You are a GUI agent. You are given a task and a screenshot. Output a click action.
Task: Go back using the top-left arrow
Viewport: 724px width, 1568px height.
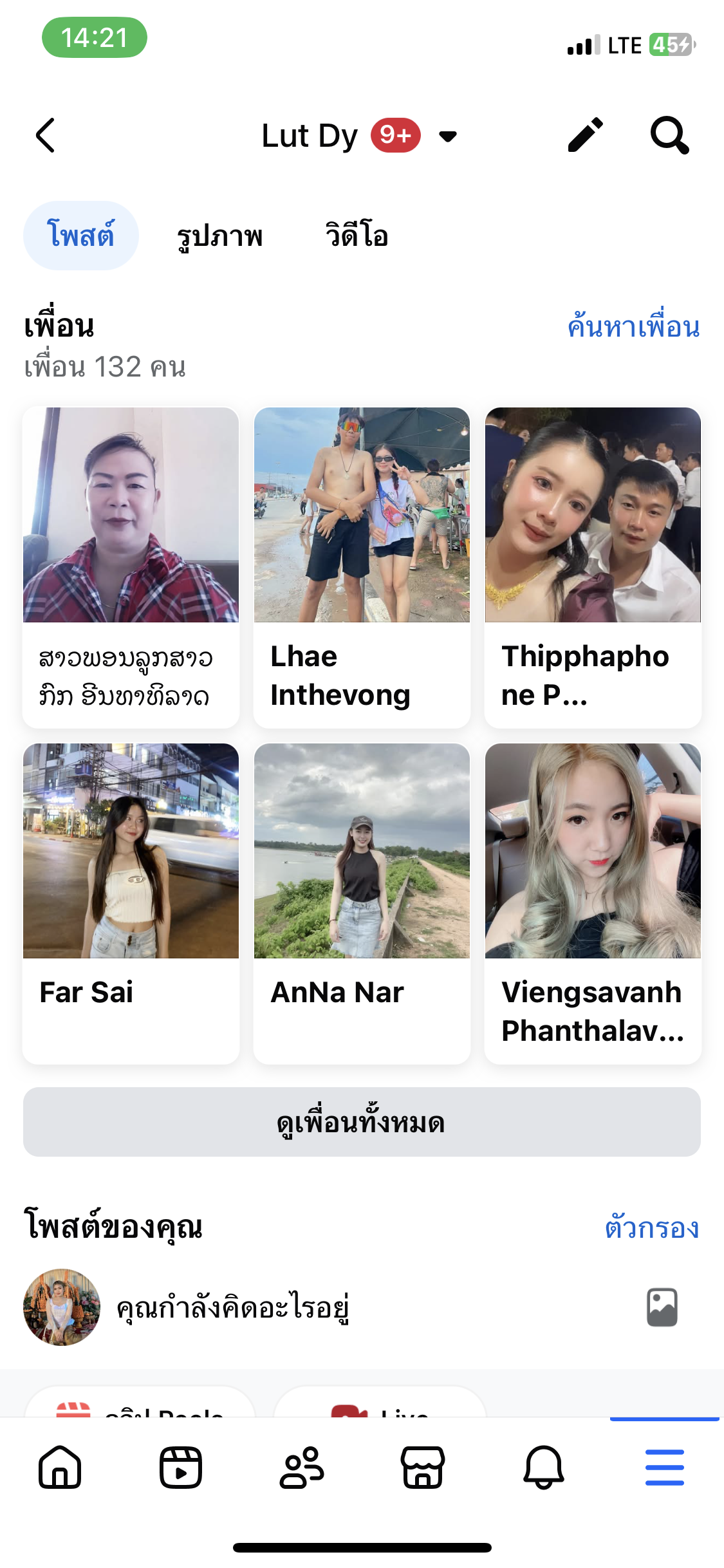[45, 135]
